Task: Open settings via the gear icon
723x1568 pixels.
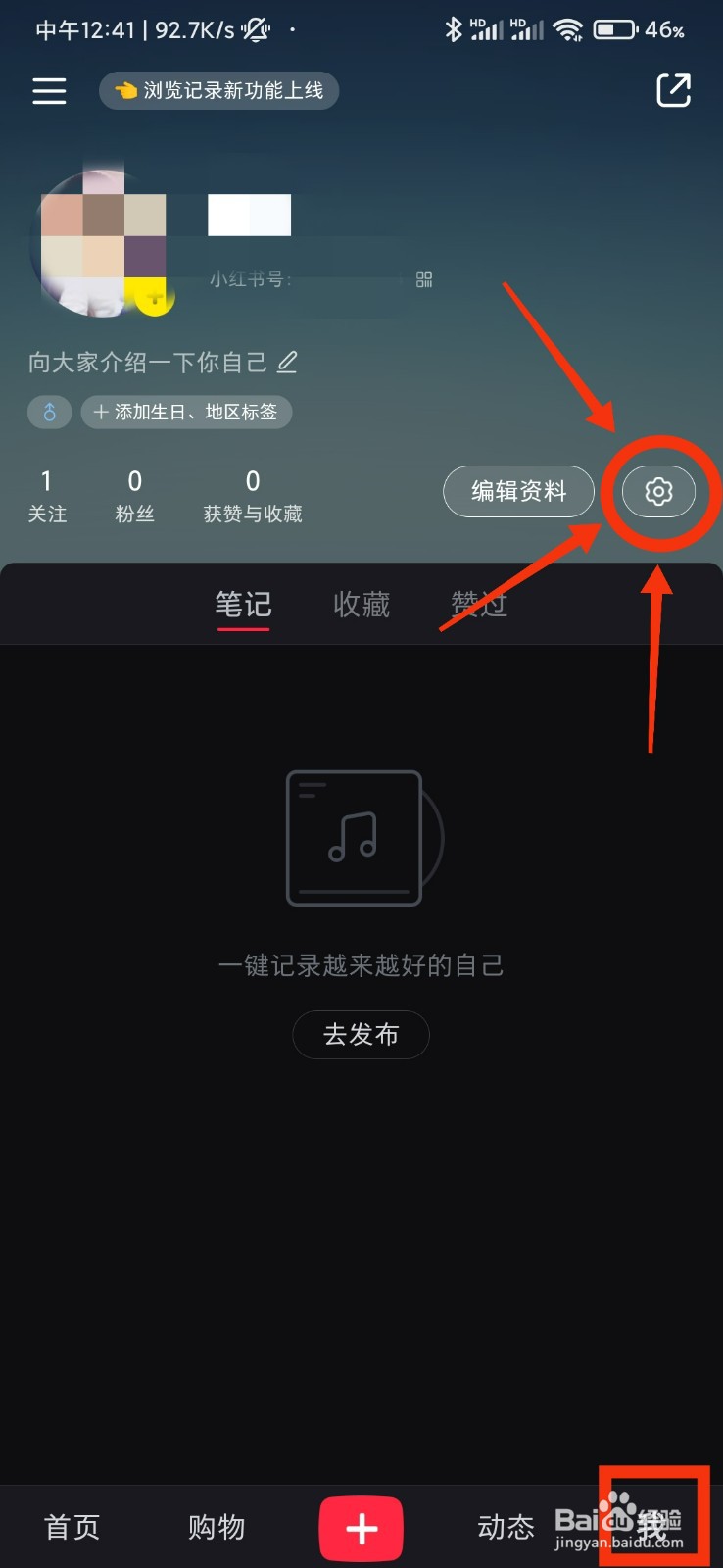Action: (x=657, y=491)
